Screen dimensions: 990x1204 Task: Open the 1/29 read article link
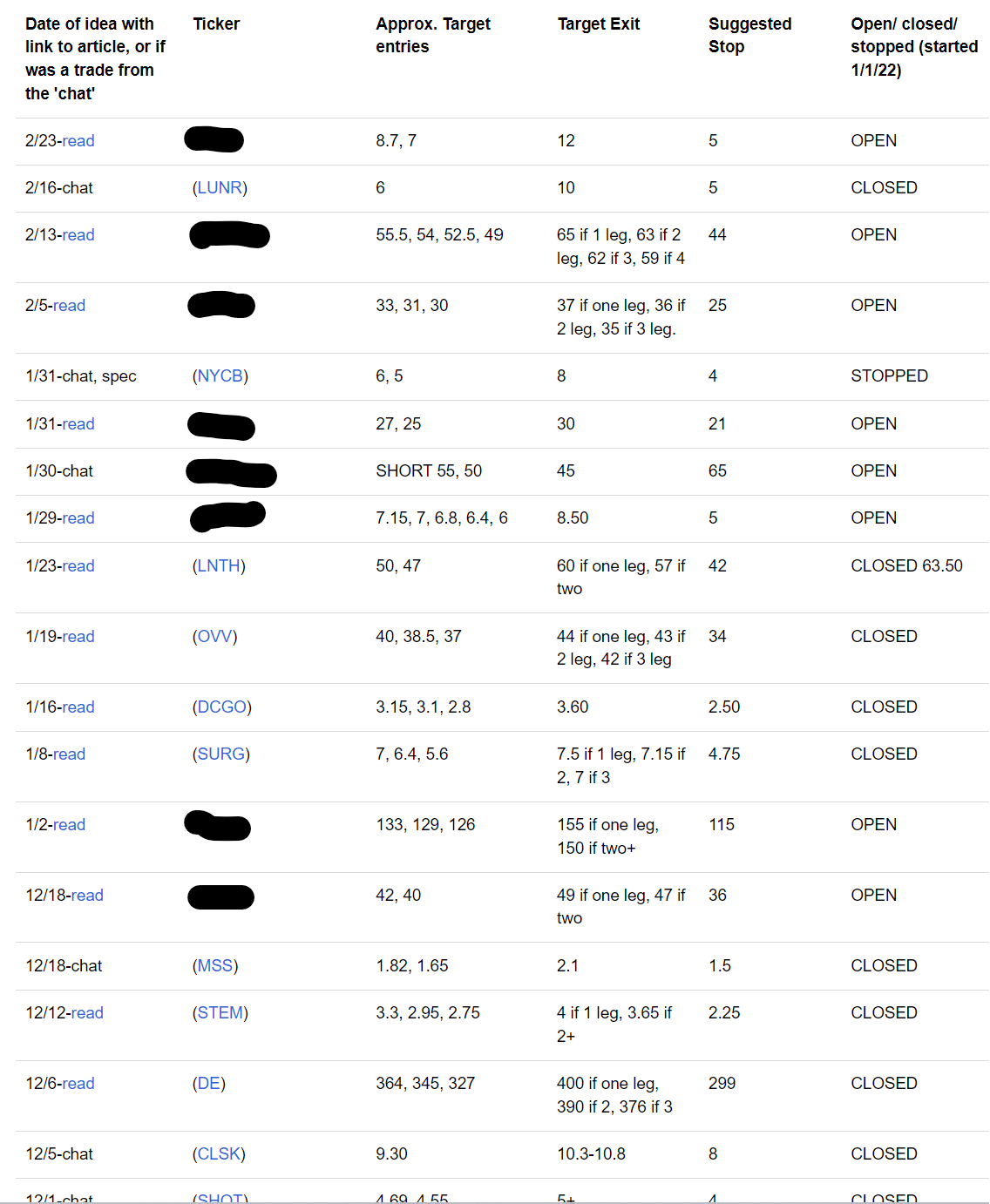(78, 518)
